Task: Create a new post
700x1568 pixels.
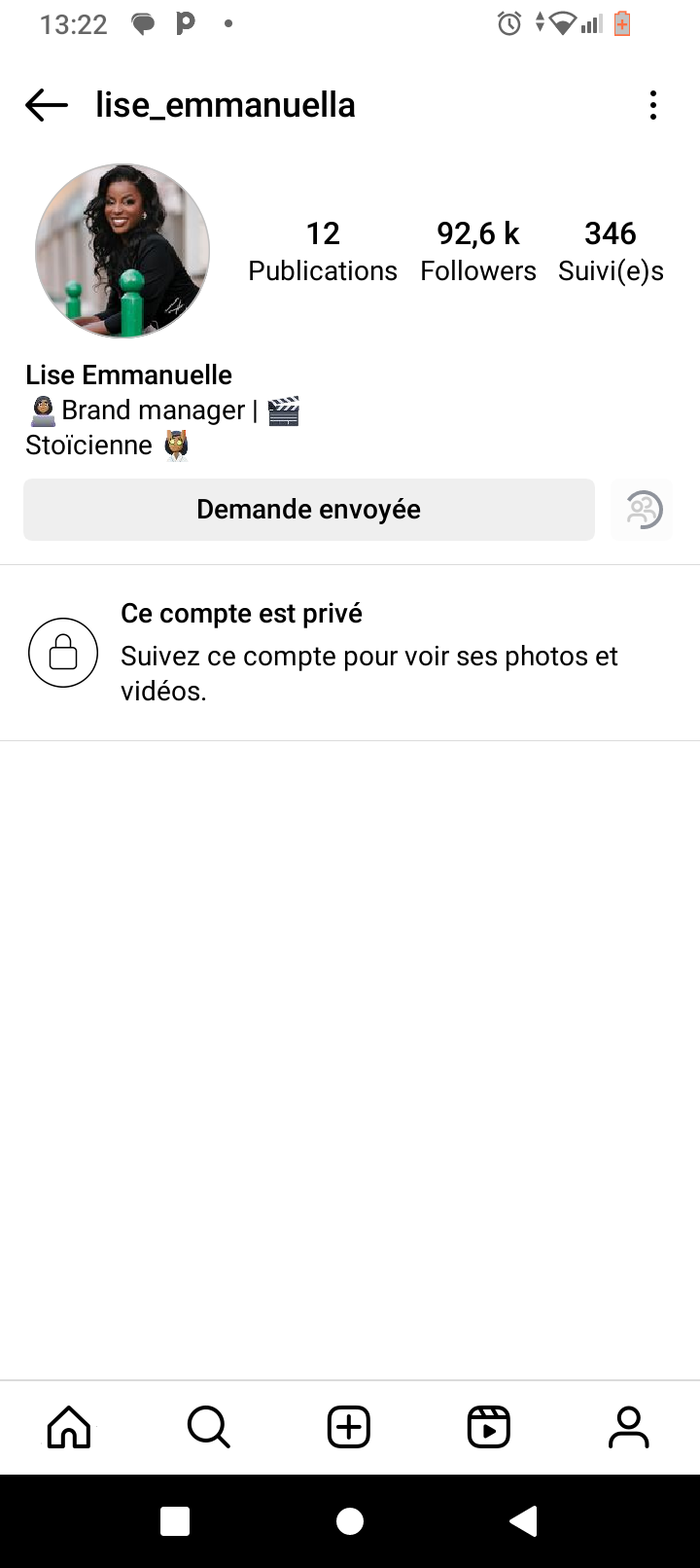Action: pyautogui.click(x=349, y=1427)
